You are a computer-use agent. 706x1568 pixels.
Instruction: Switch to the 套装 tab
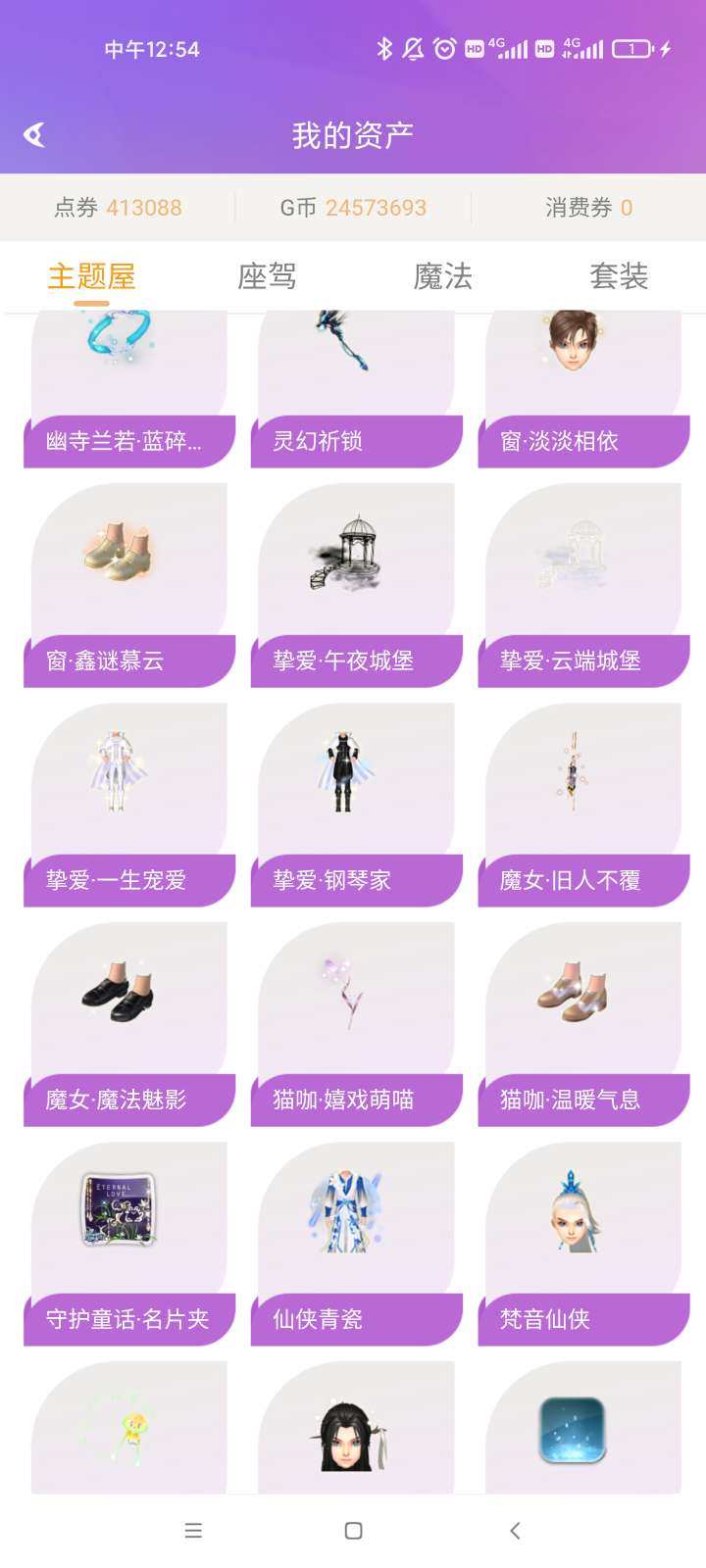click(x=621, y=277)
